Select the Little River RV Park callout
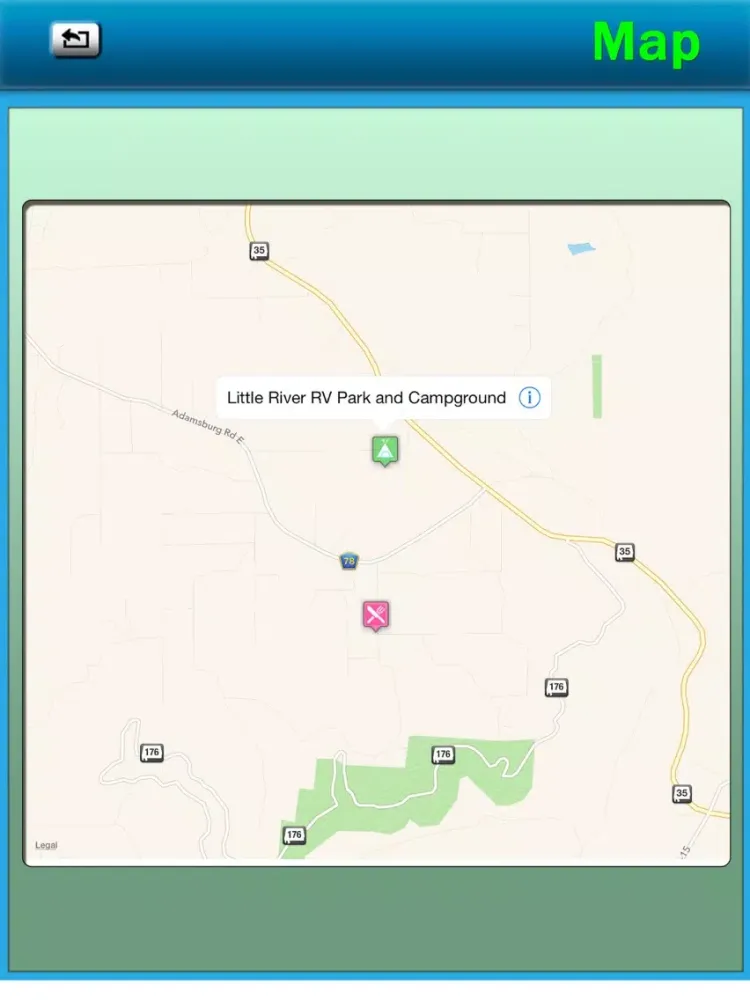Screen dimensions: 750x1000 click(x=367, y=397)
